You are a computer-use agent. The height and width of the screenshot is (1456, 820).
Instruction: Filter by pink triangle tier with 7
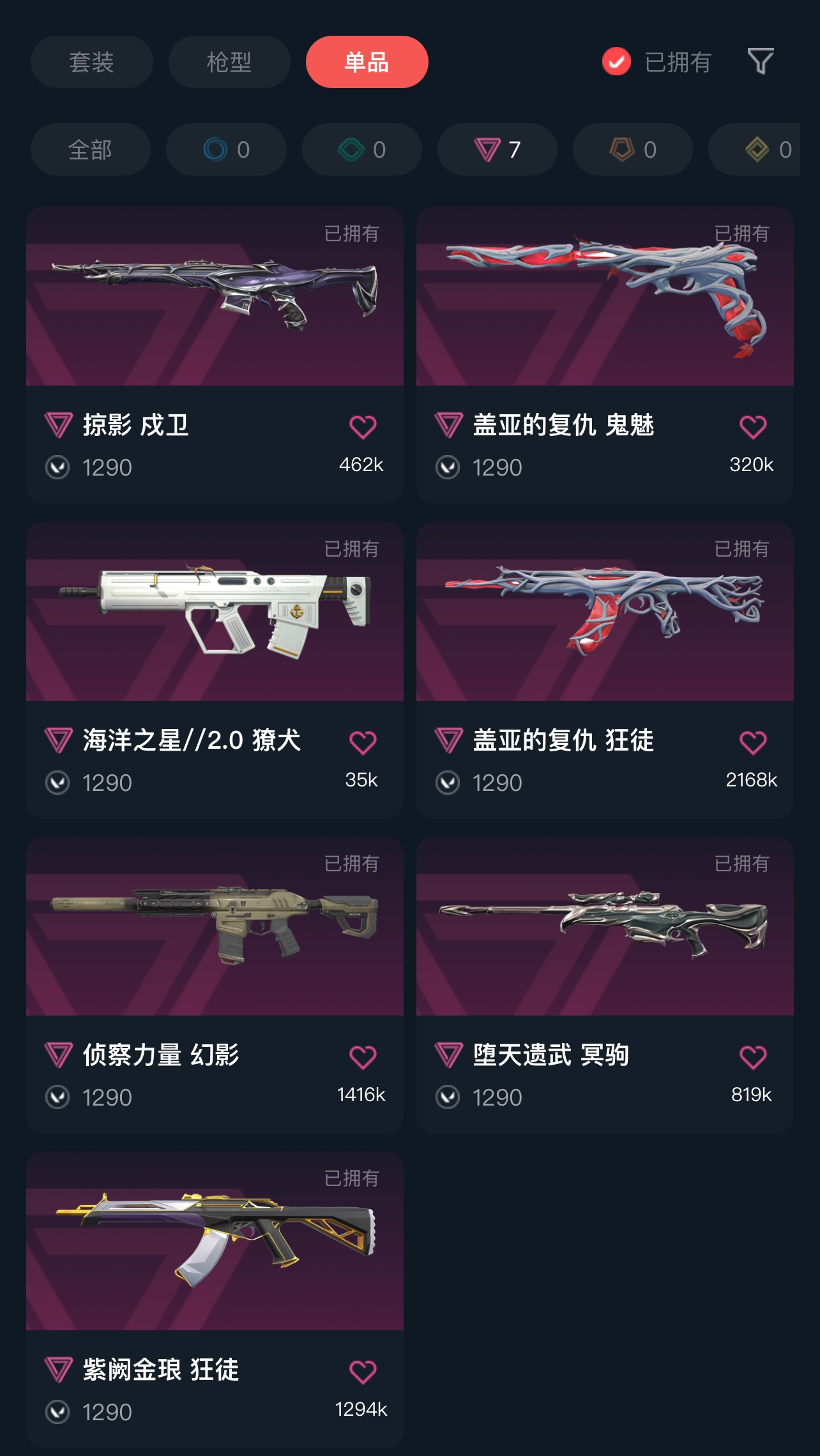497,149
